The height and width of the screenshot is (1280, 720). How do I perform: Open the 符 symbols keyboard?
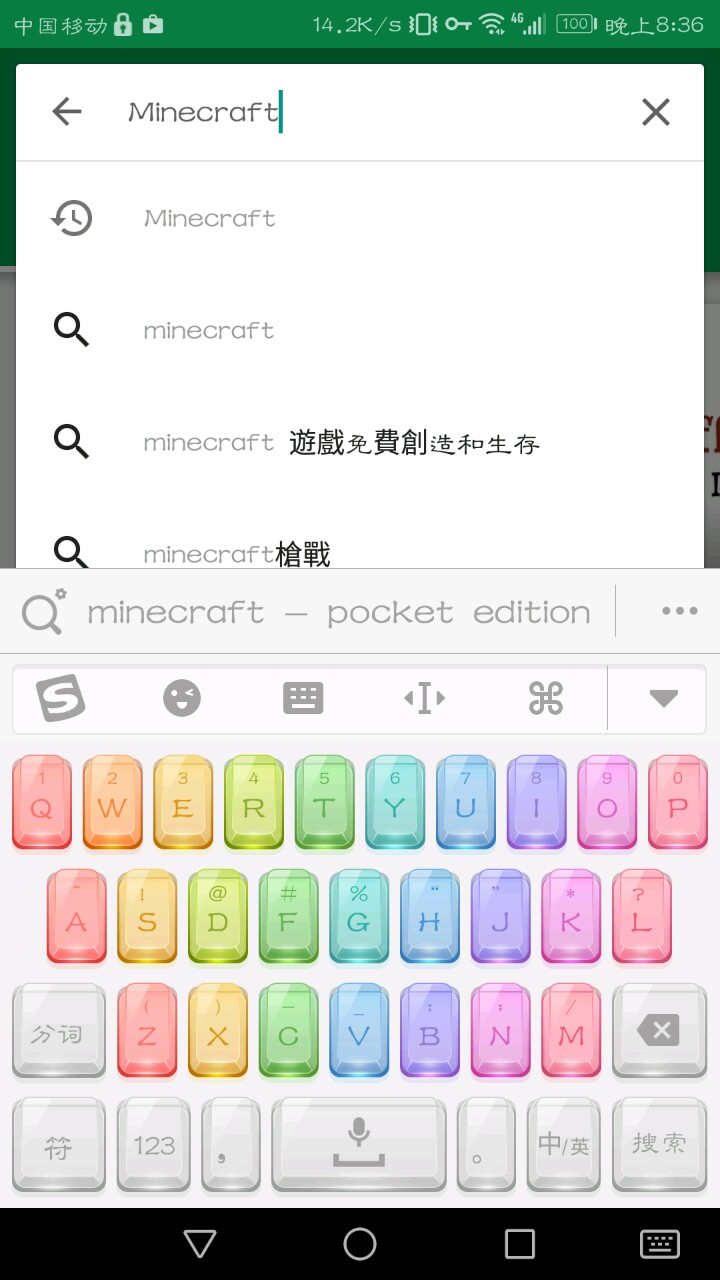click(59, 1144)
